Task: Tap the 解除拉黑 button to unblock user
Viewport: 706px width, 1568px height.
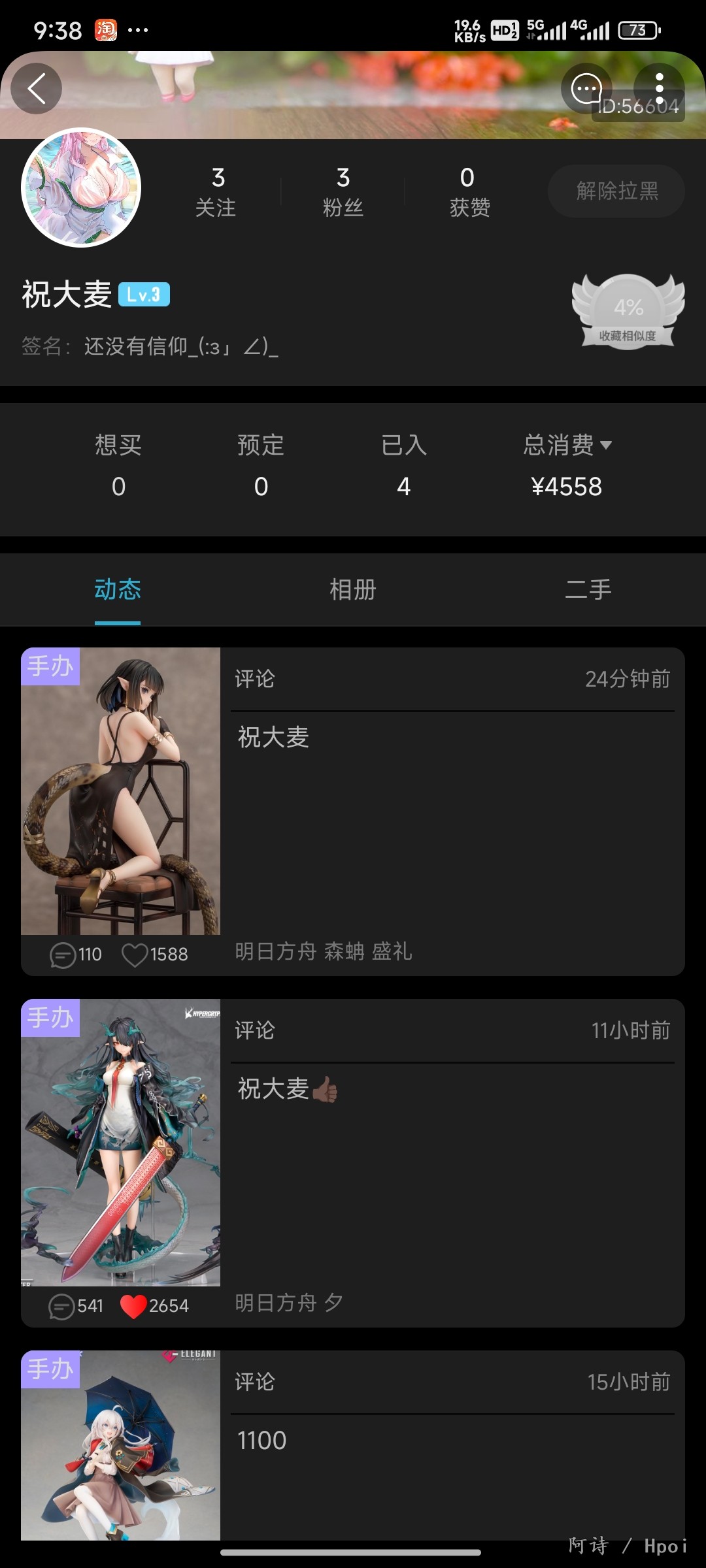Action: [x=616, y=191]
